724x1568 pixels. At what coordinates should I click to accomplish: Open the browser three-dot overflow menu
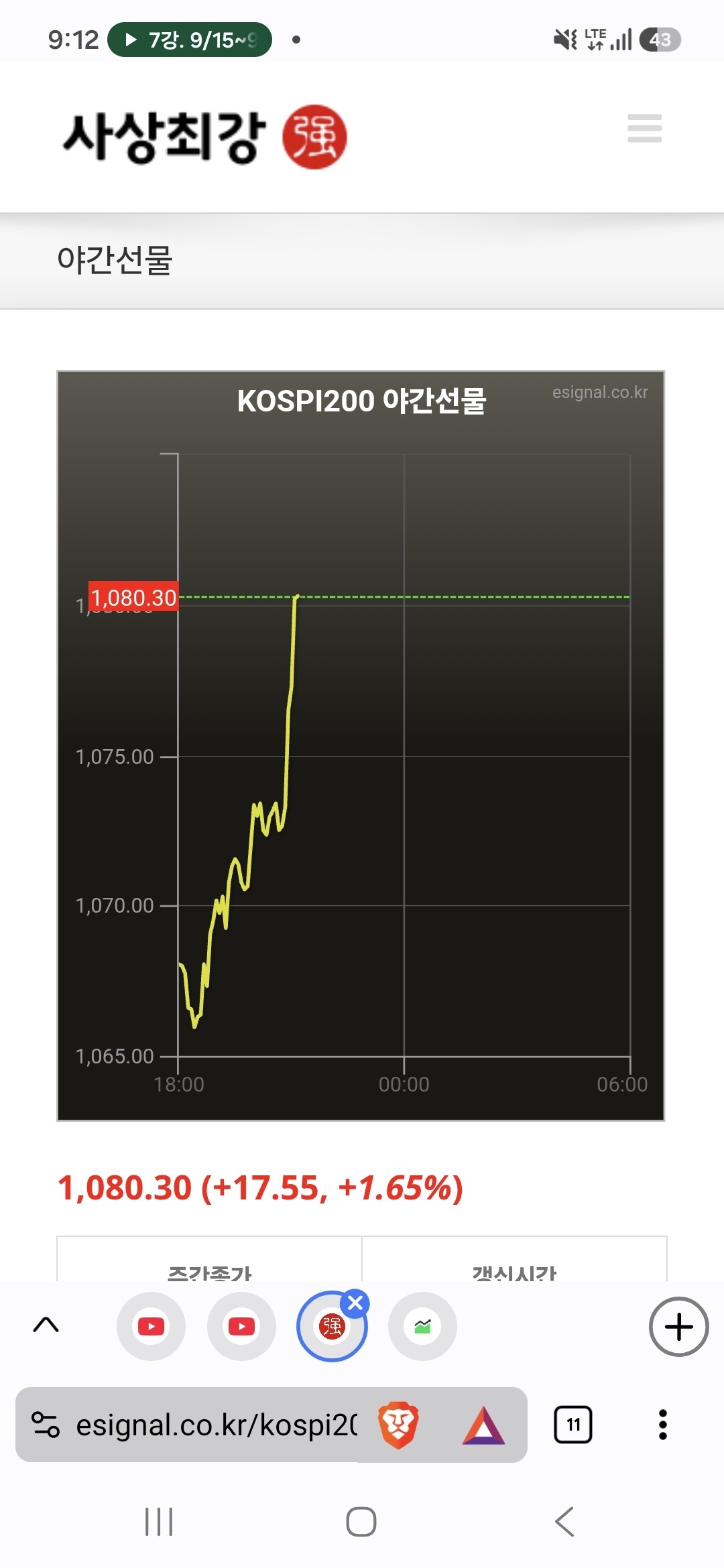click(662, 1424)
